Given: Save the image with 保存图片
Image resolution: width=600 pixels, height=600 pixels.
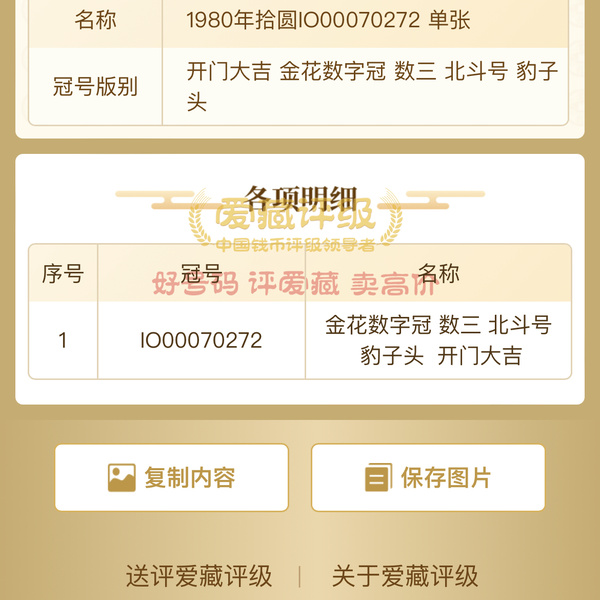Looking at the screenshot, I should tap(428, 478).
